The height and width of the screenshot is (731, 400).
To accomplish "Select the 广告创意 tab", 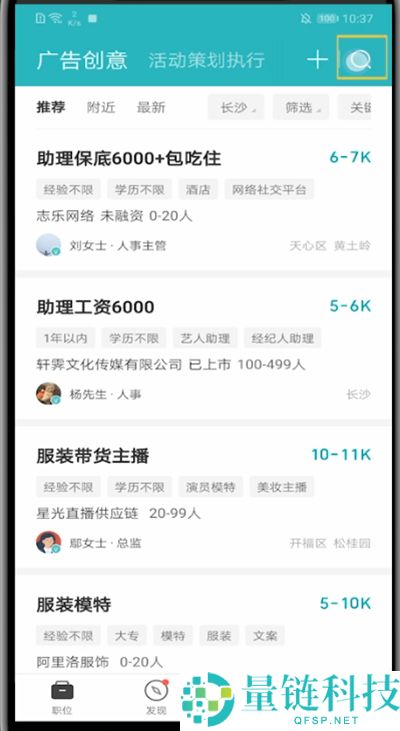I will tap(82, 60).
